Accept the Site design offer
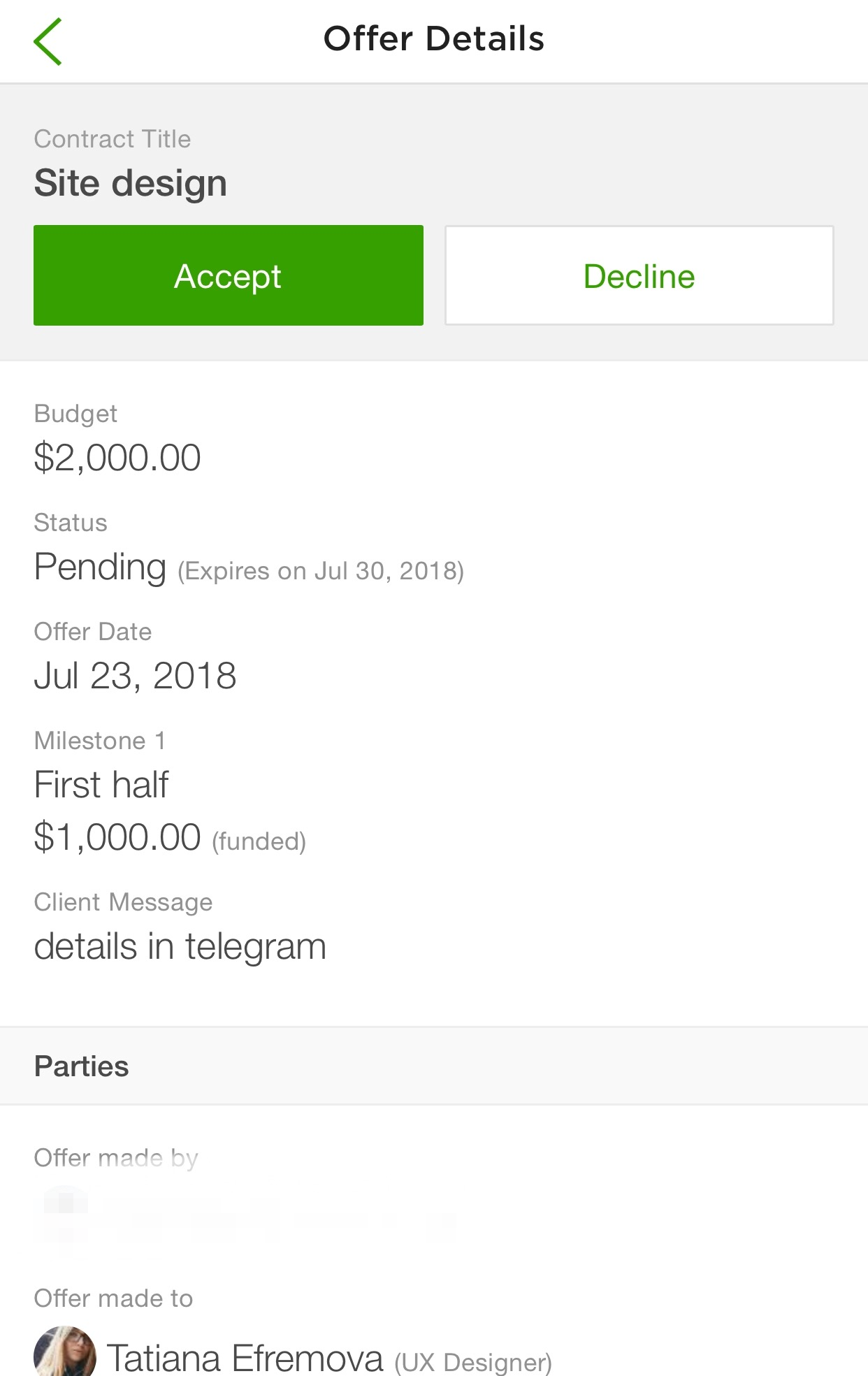Viewport: 868px width, 1376px height. (x=229, y=275)
